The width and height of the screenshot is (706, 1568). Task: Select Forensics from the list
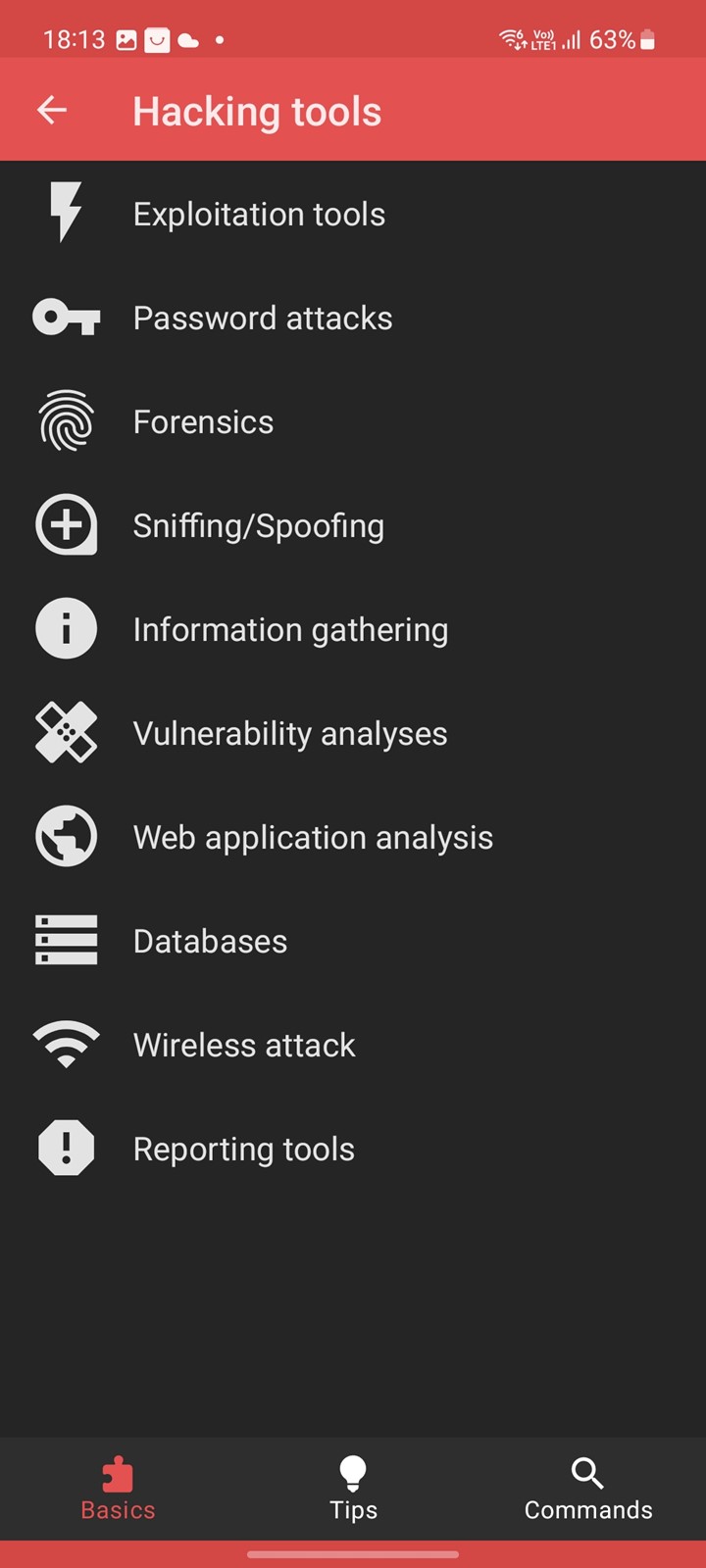tap(353, 421)
